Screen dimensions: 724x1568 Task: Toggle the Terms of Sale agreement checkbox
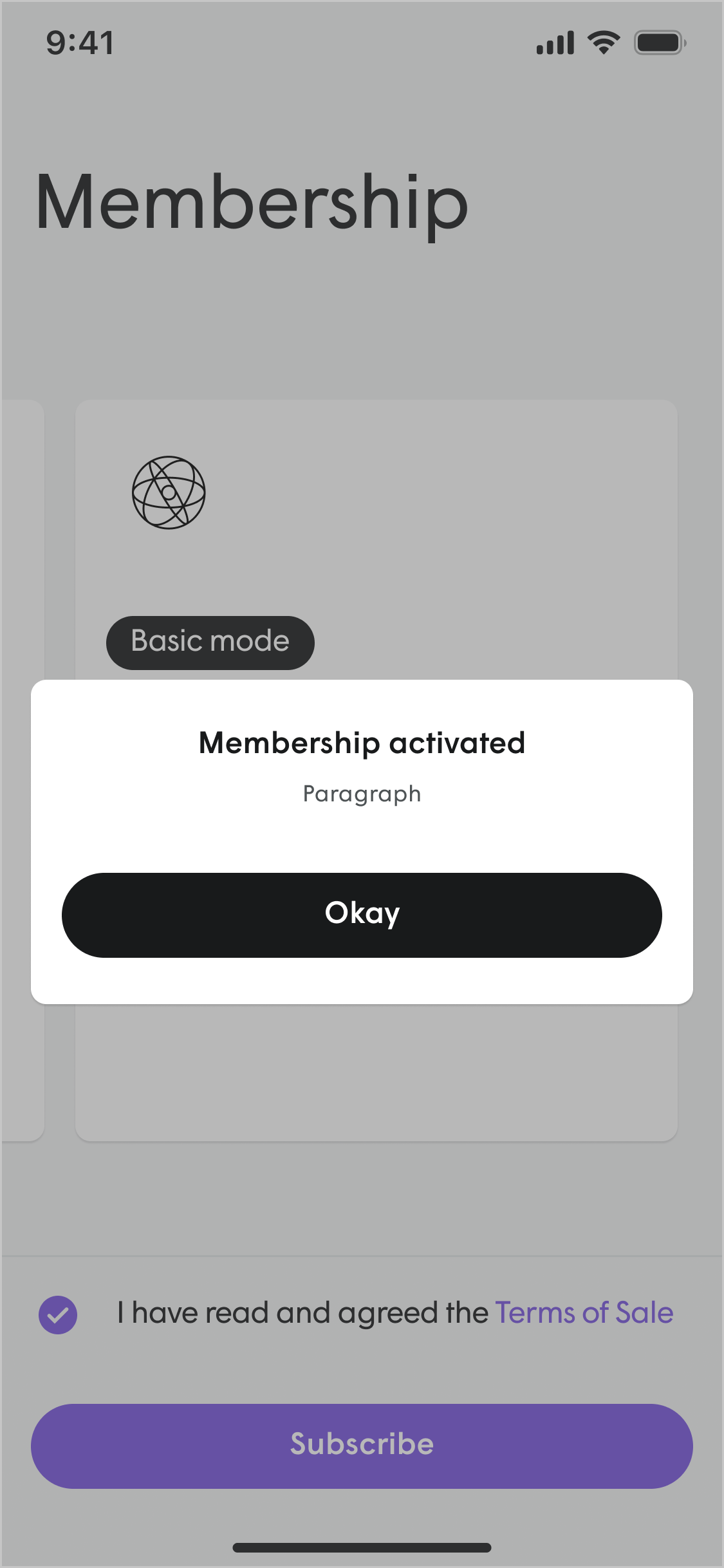pyautogui.click(x=57, y=1313)
